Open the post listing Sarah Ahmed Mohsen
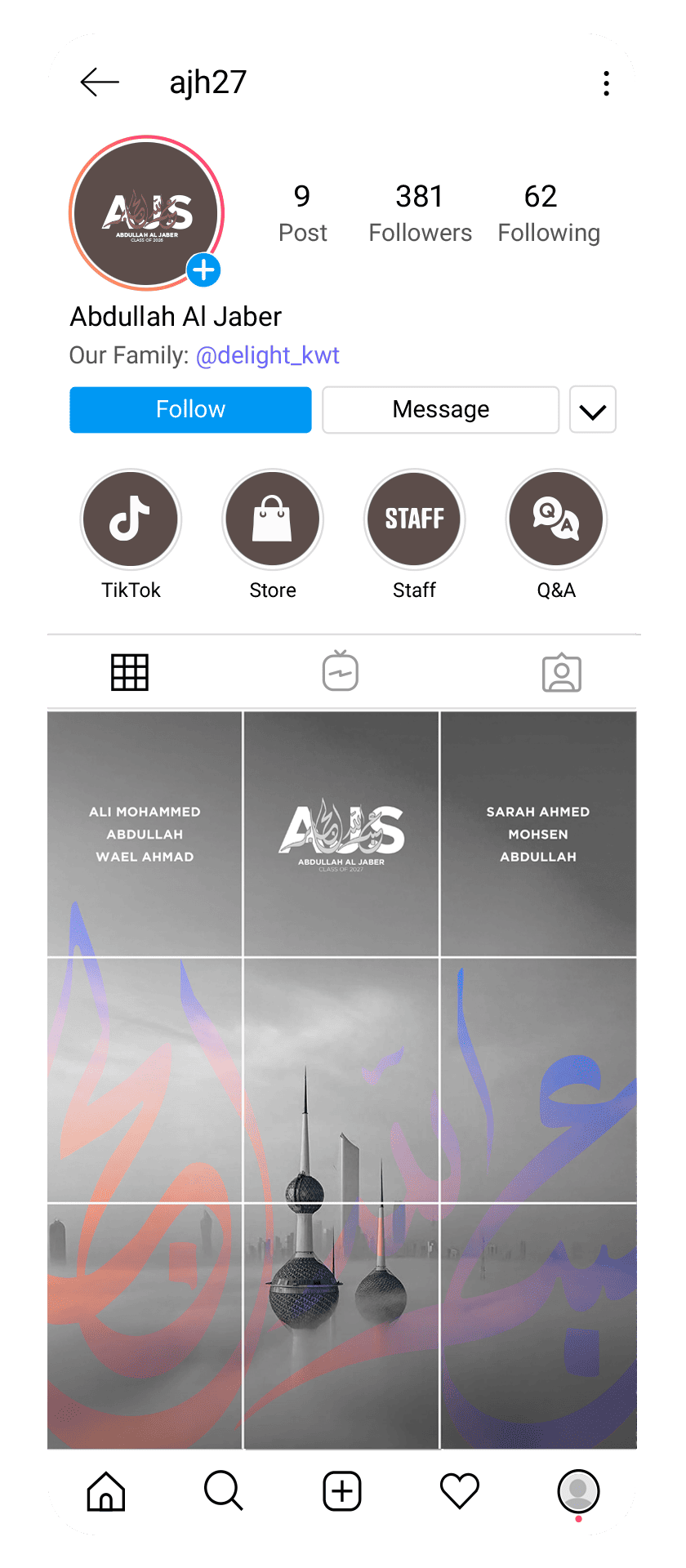686x1568 pixels. pos(538,834)
